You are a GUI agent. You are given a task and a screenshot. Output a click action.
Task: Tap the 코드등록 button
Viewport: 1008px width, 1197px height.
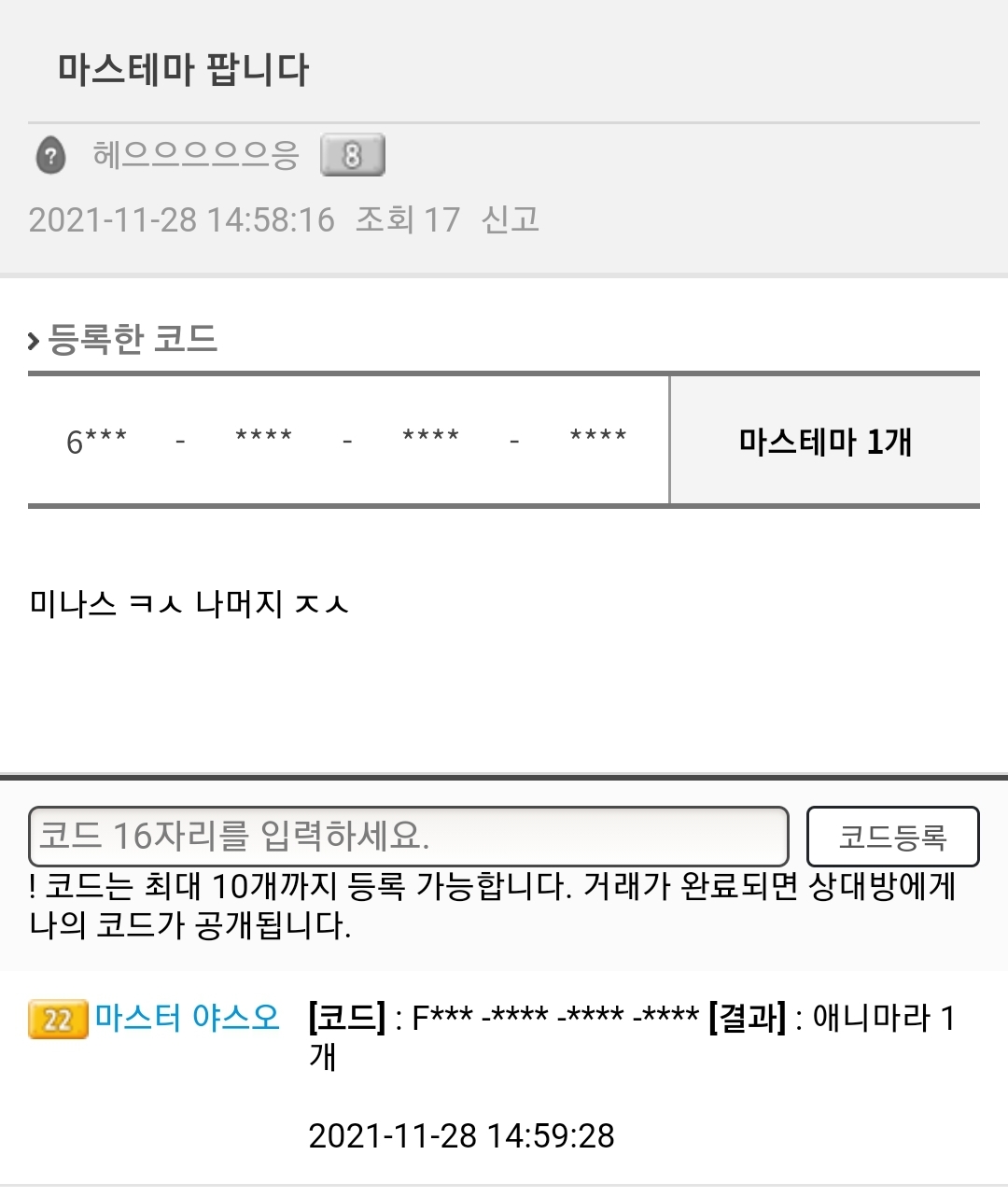click(892, 837)
